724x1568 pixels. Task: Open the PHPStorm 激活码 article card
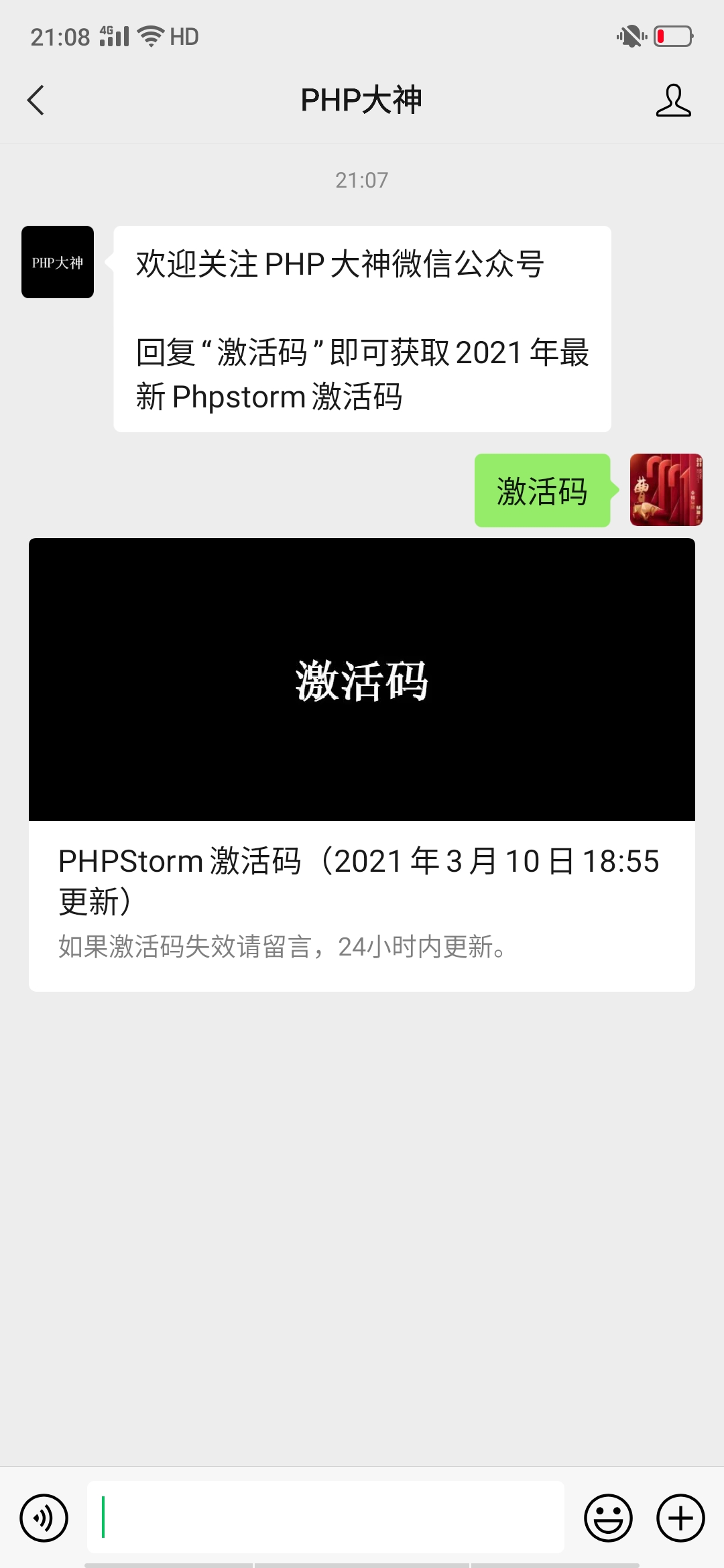(x=362, y=764)
